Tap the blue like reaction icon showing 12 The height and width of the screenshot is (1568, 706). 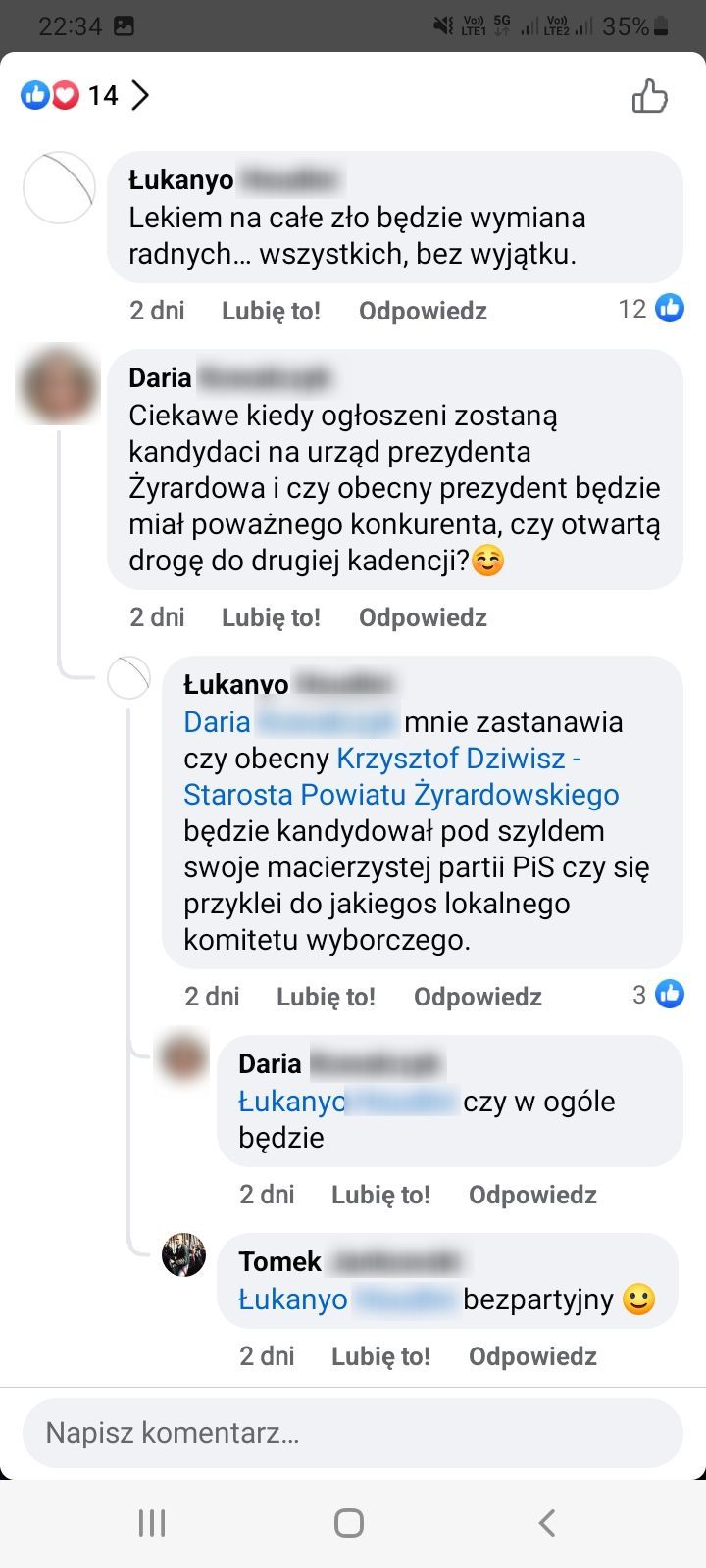pyautogui.click(x=670, y=308)
